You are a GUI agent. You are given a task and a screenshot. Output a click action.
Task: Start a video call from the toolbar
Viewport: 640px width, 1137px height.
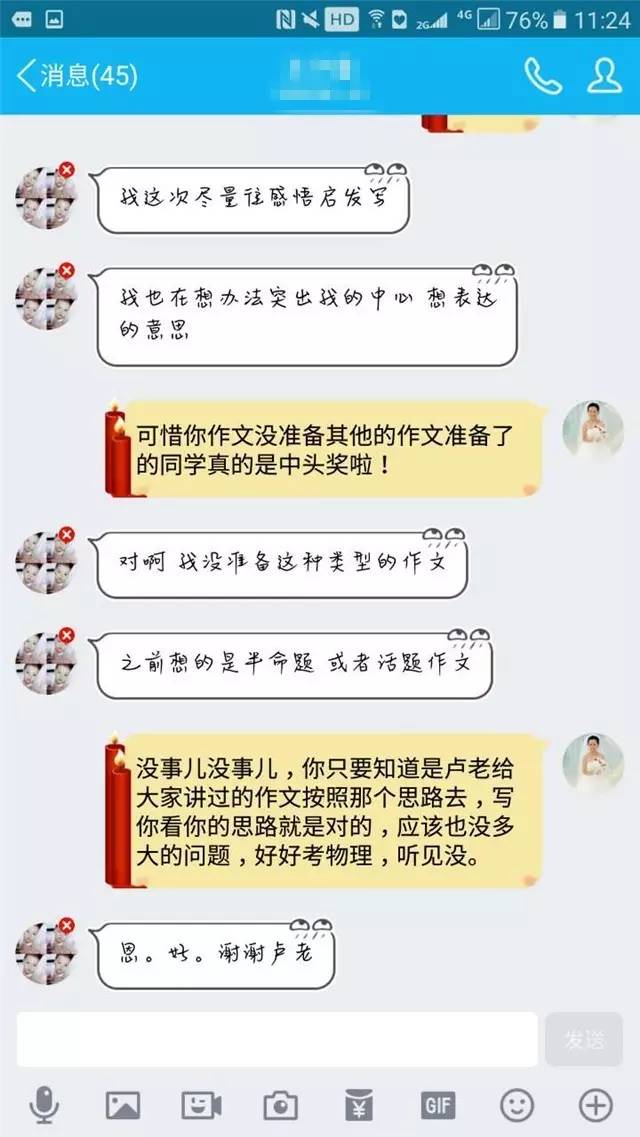[x=201, y=1105]
